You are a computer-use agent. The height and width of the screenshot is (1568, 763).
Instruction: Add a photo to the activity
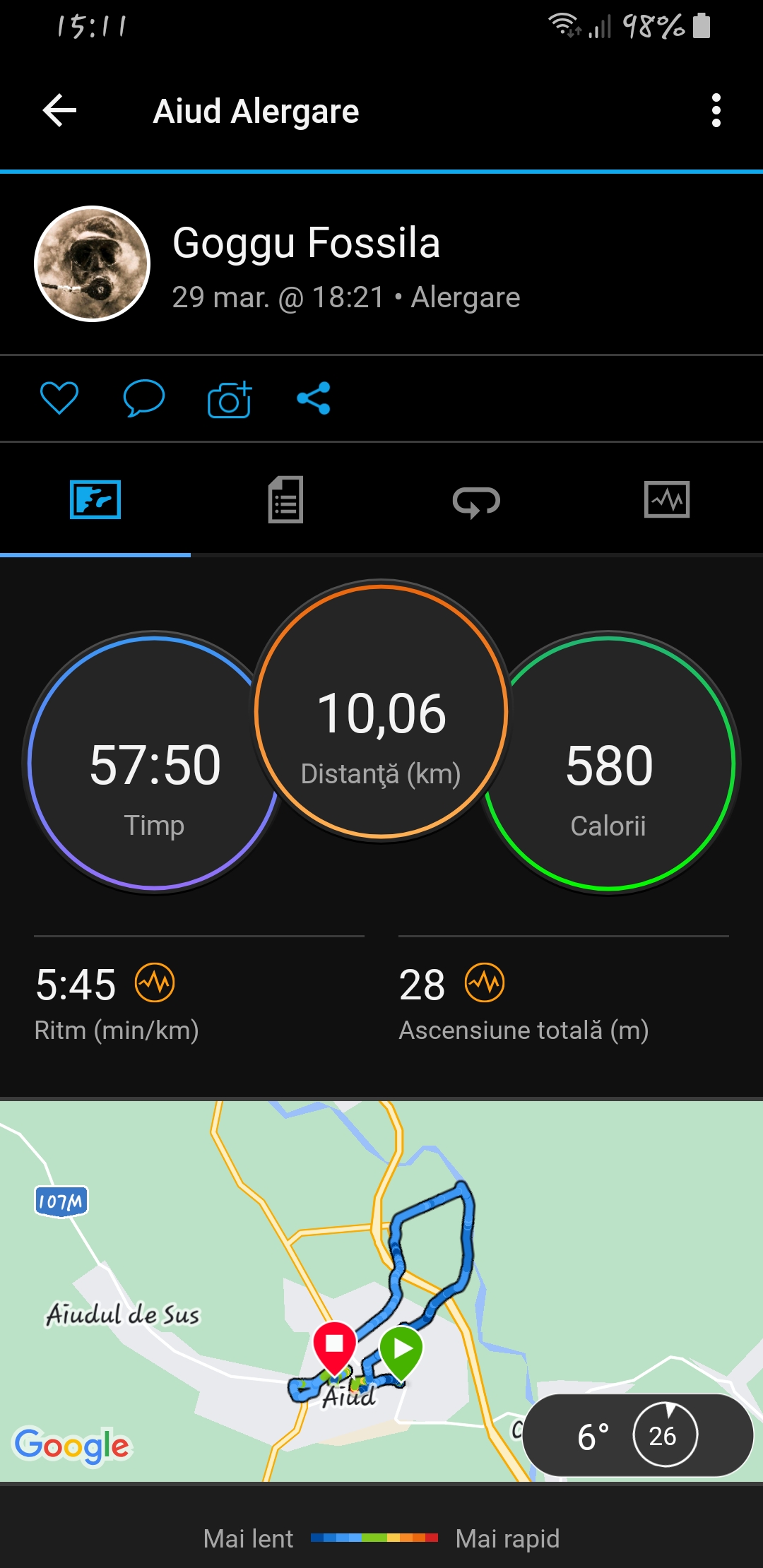[x=230, y=399]
